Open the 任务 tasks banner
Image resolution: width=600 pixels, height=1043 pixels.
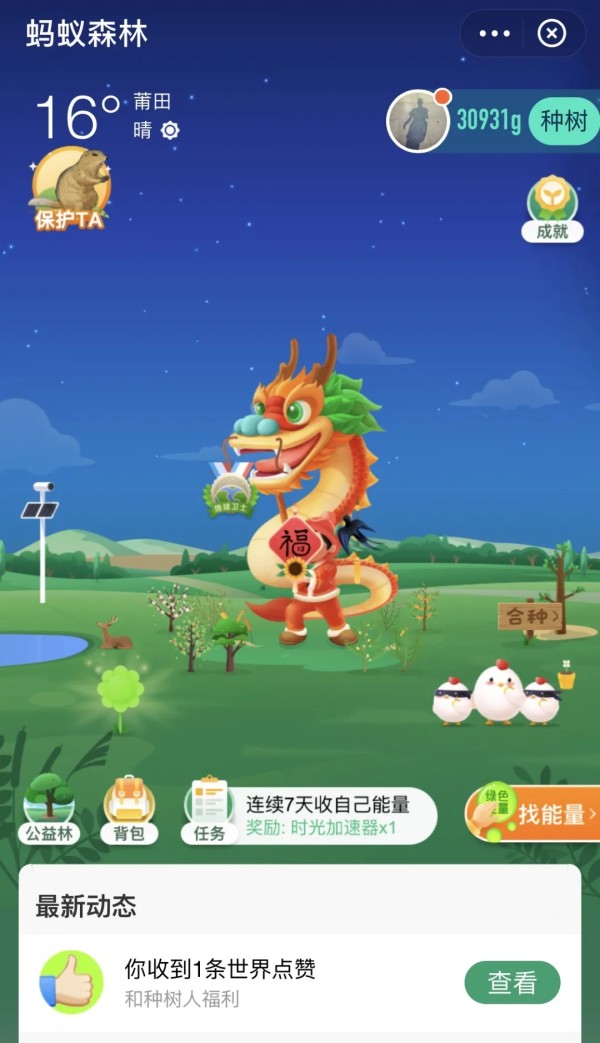tap(310, 814)
